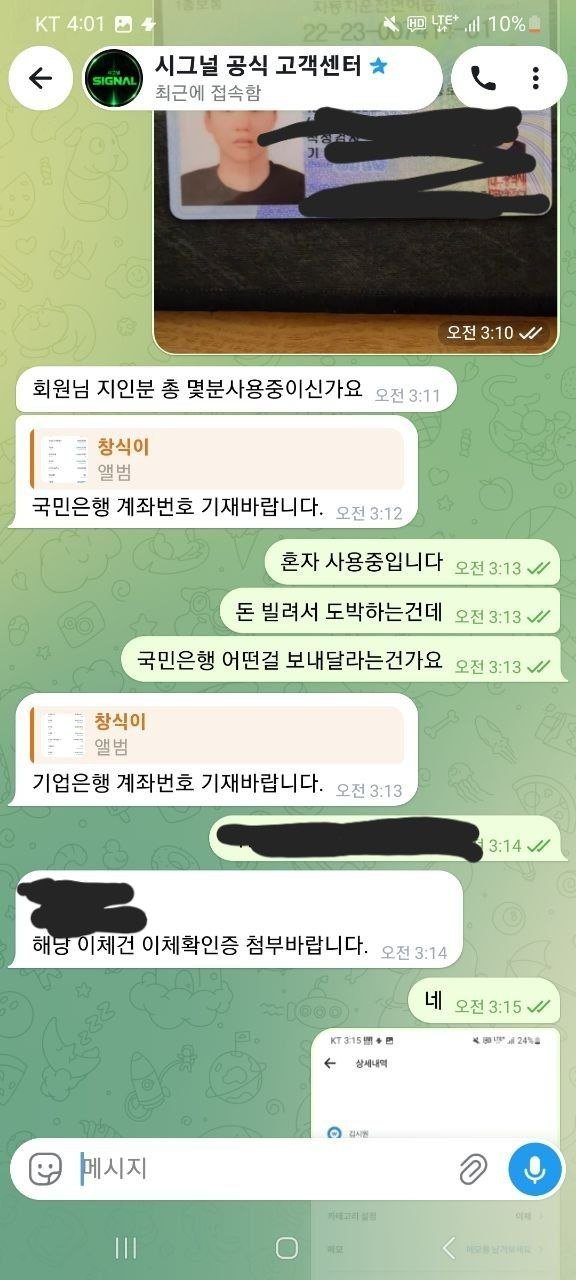Go to the home screen

pyautogui.click(x=287, y=1247)
